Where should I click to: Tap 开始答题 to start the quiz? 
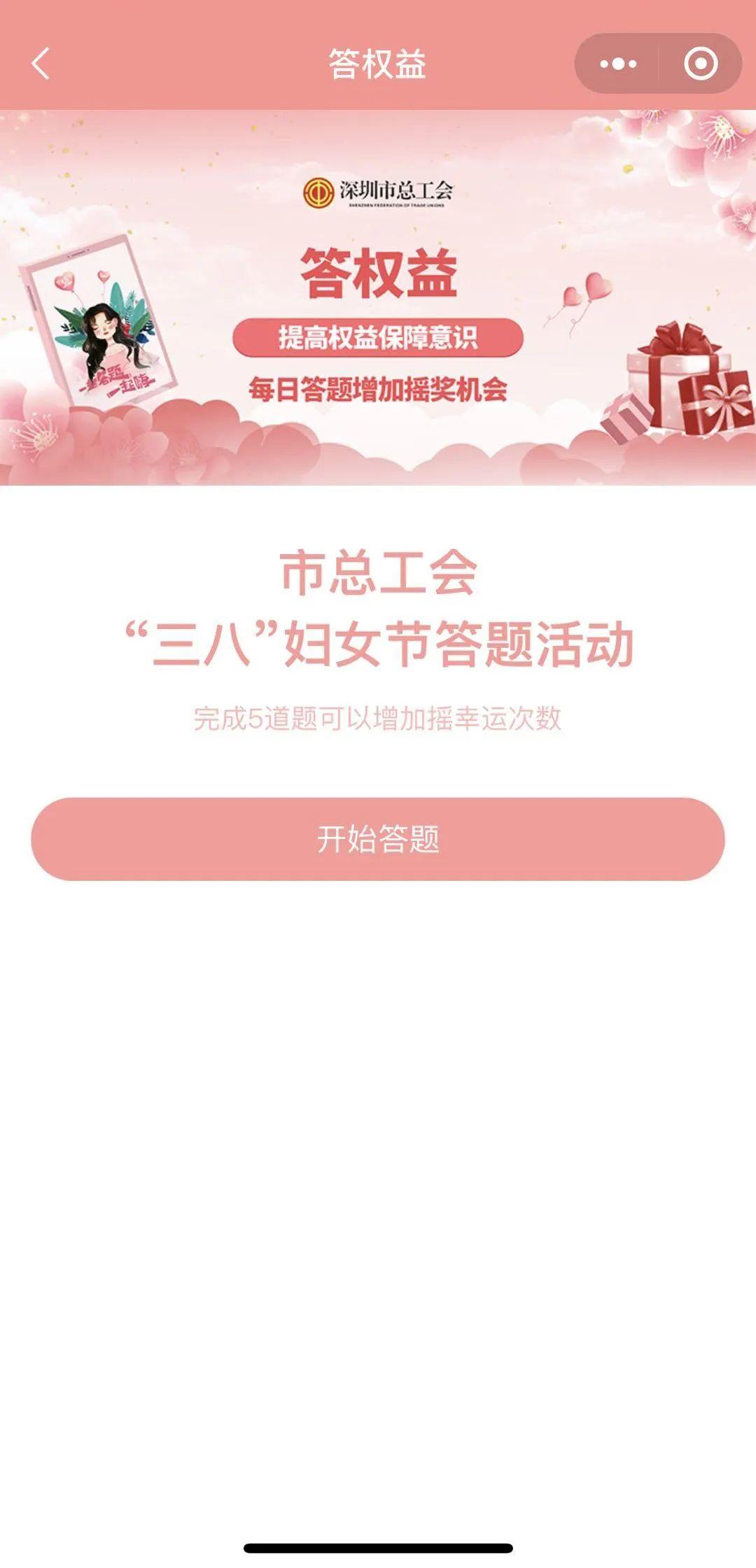(377, 839)
